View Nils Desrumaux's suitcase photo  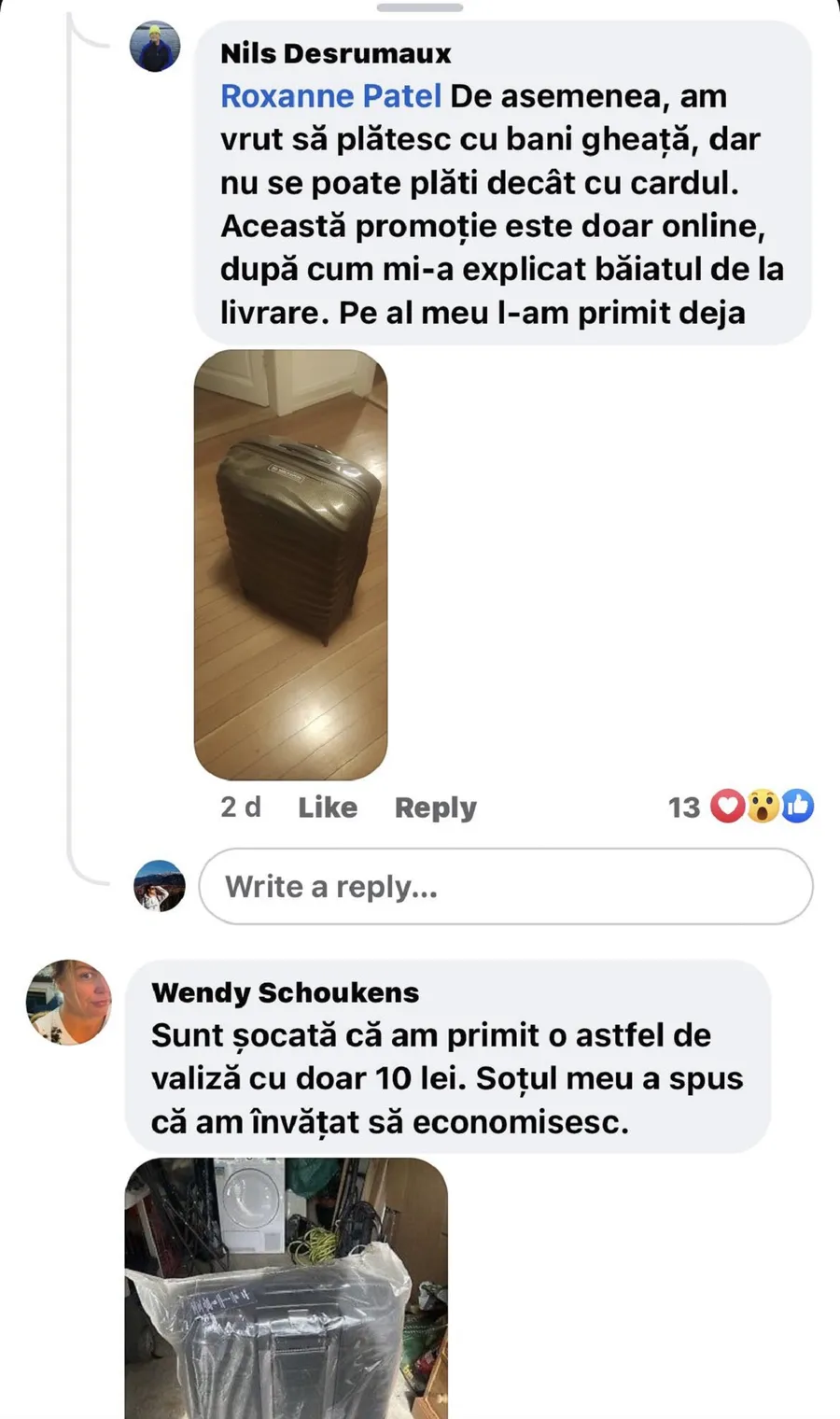[x=290, y=565]
